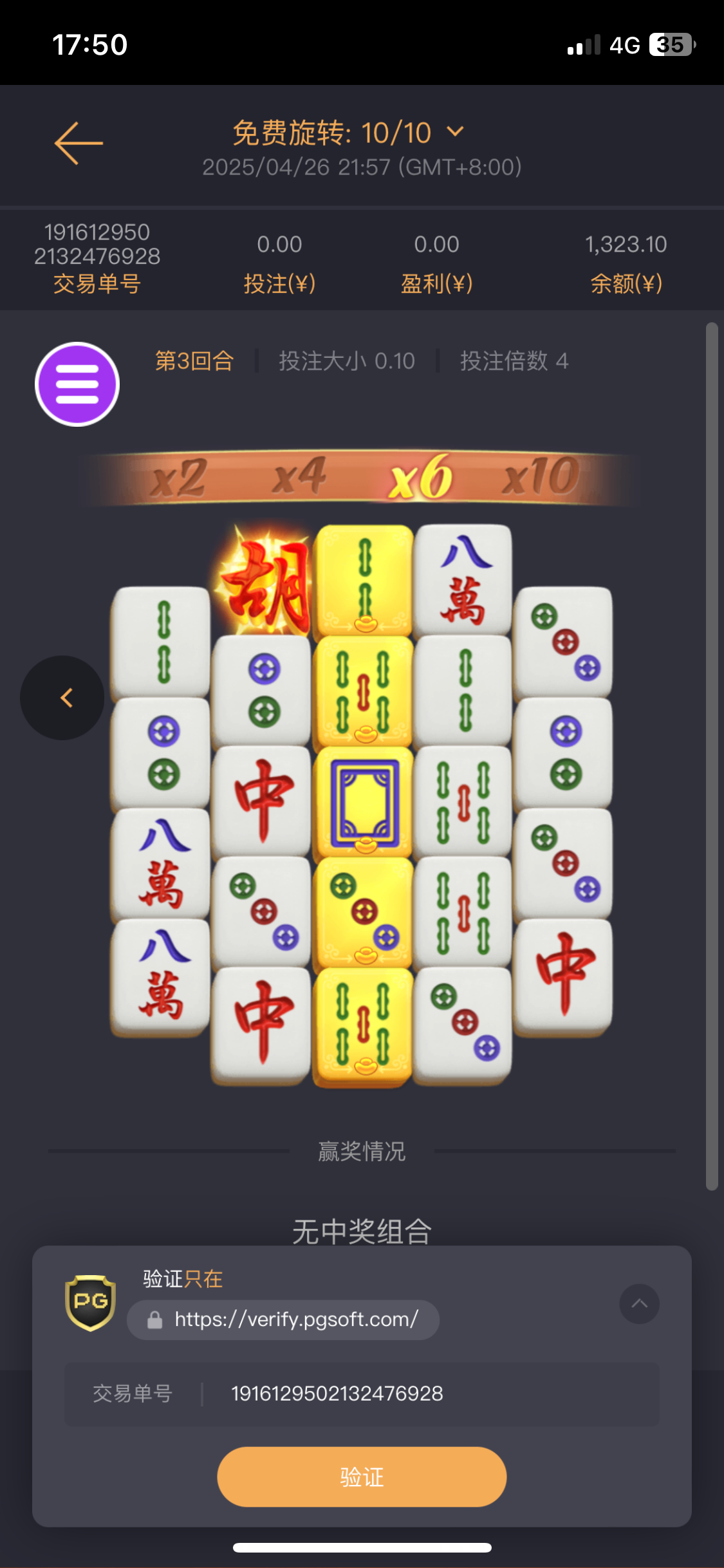Go to the previous round
This screenshot has width=724, height=1568.
62,698
